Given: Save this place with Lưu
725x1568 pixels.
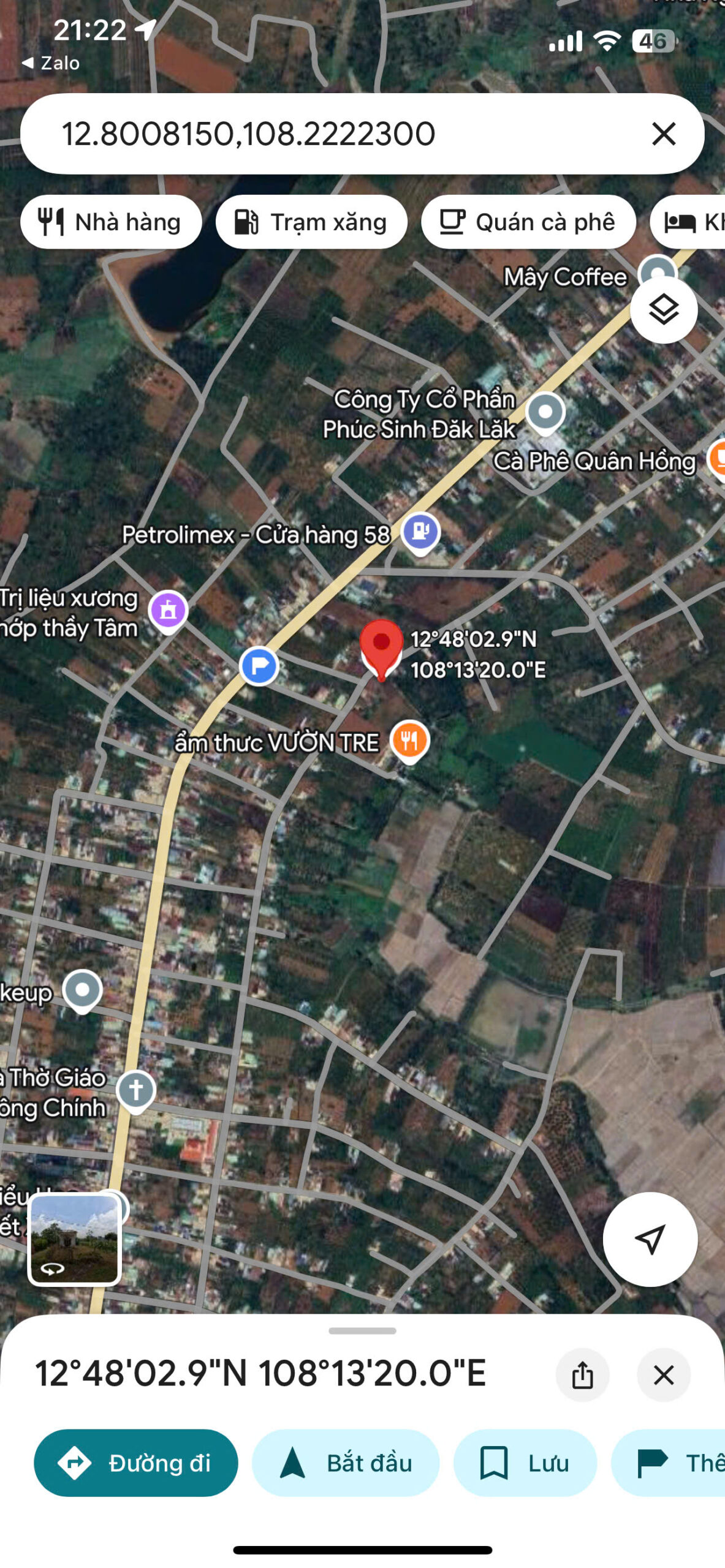Looking at the screenshot, I should point(525,1463).
